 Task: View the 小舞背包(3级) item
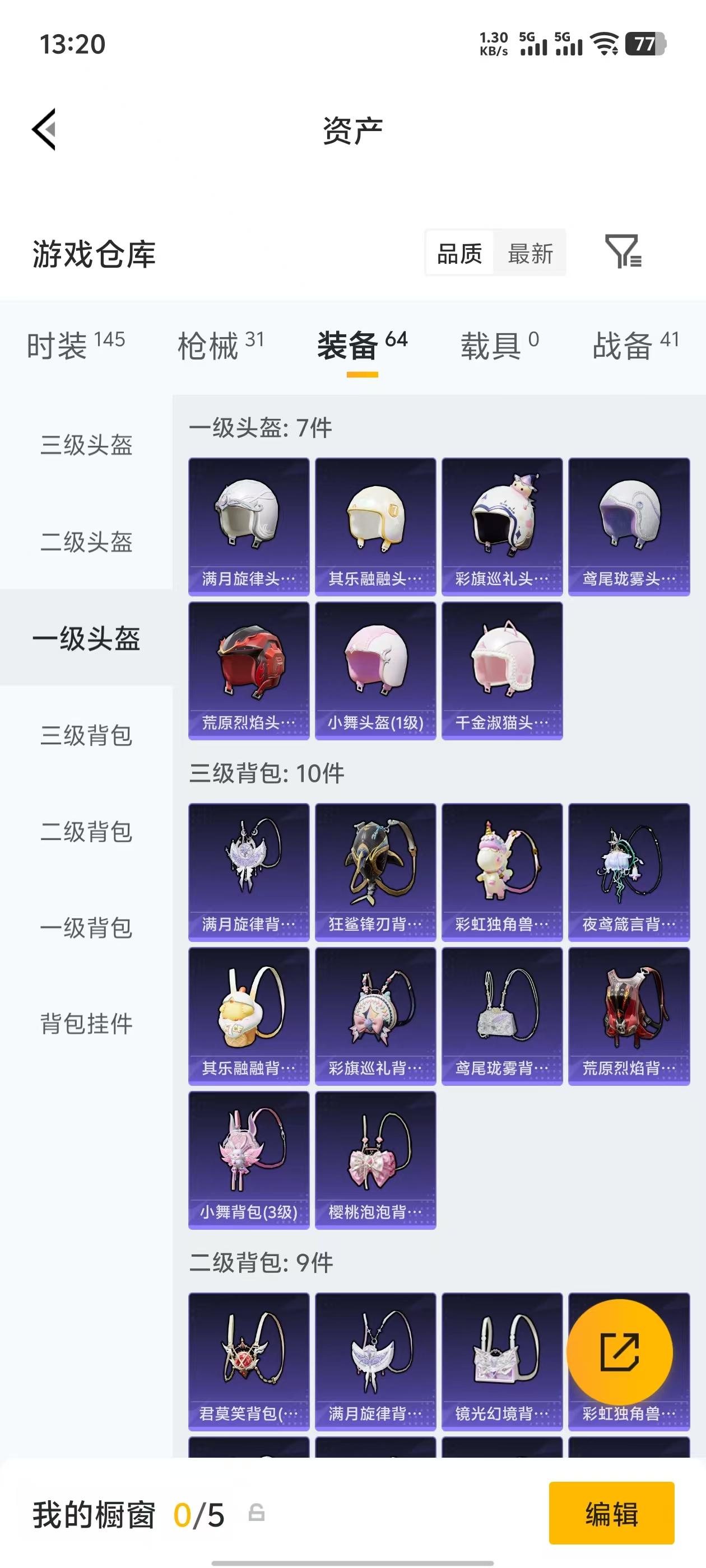(249, 1160)
